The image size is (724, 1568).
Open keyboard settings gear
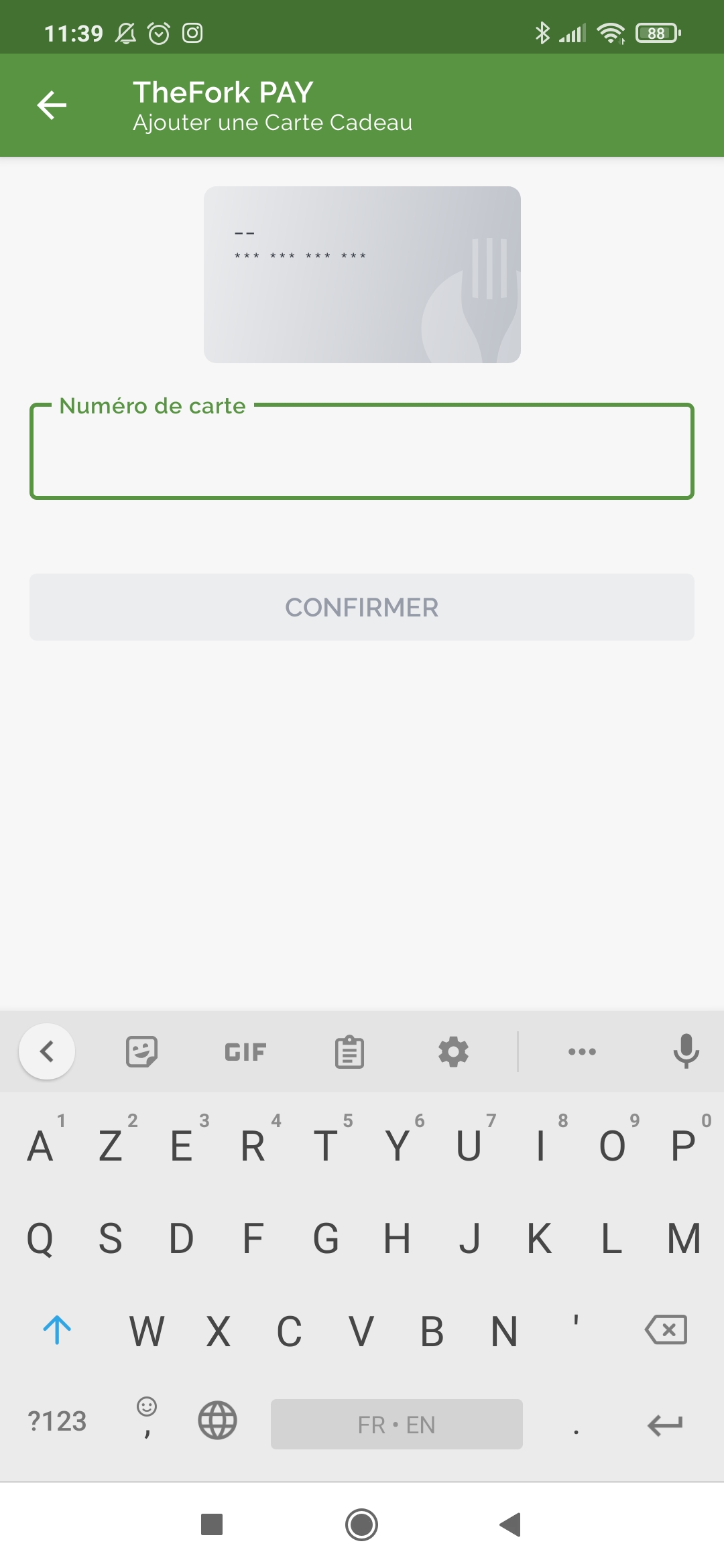tap(454, 1051)
